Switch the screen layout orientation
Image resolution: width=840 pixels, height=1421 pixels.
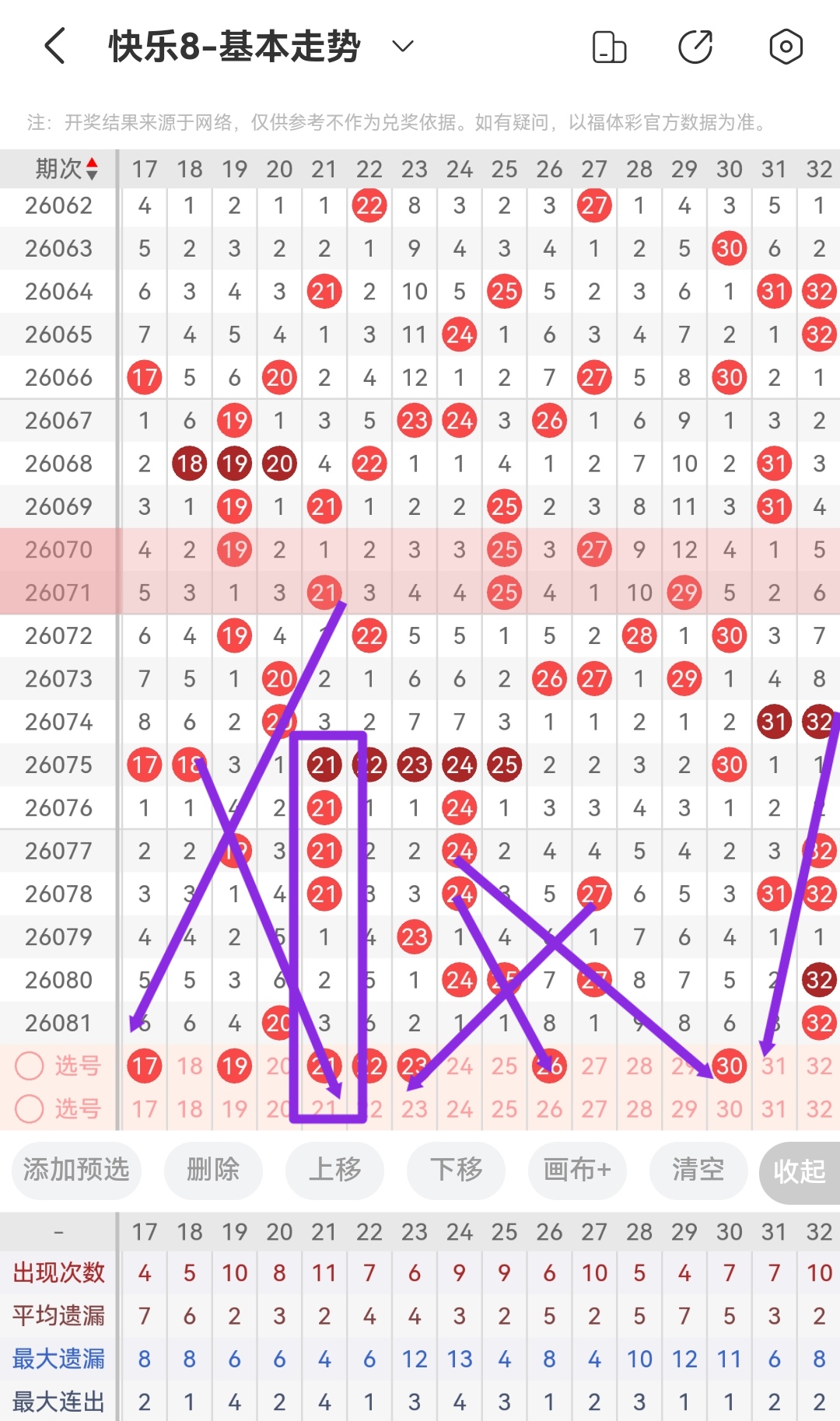point(609,47)
